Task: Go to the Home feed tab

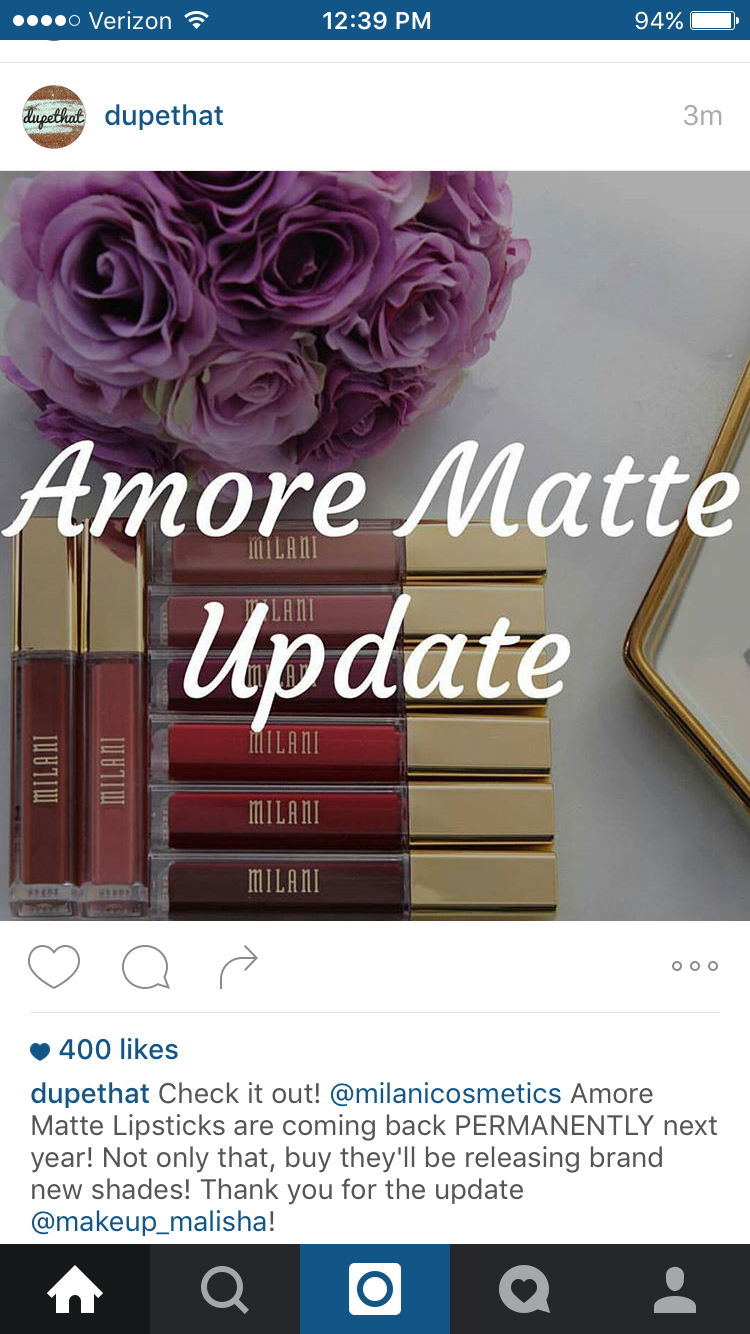Action: point(75,1289)
